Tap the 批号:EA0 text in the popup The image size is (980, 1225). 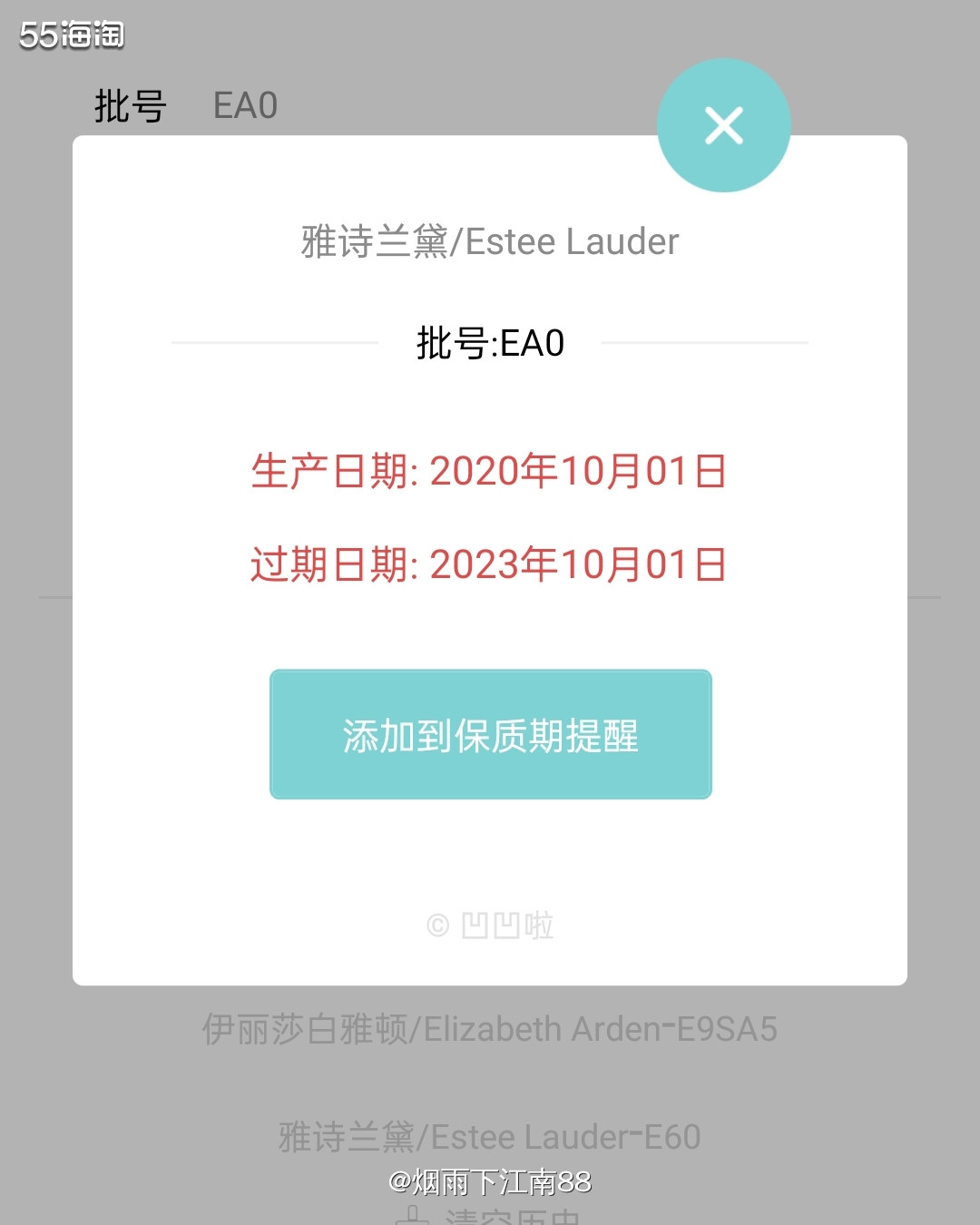coord(490,343)
